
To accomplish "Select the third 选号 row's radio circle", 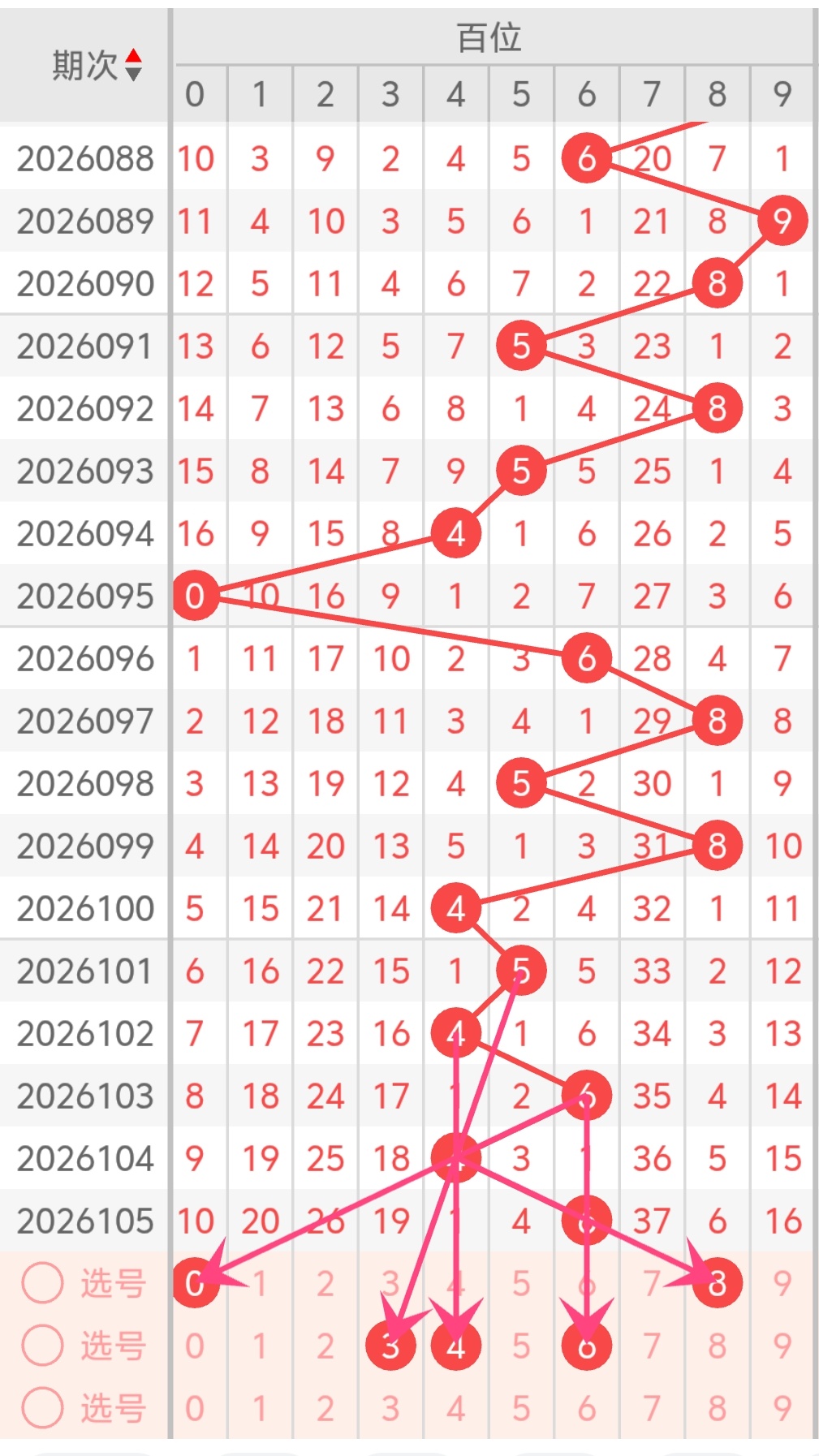I will pyautogui.click(x=42, y=1408).
